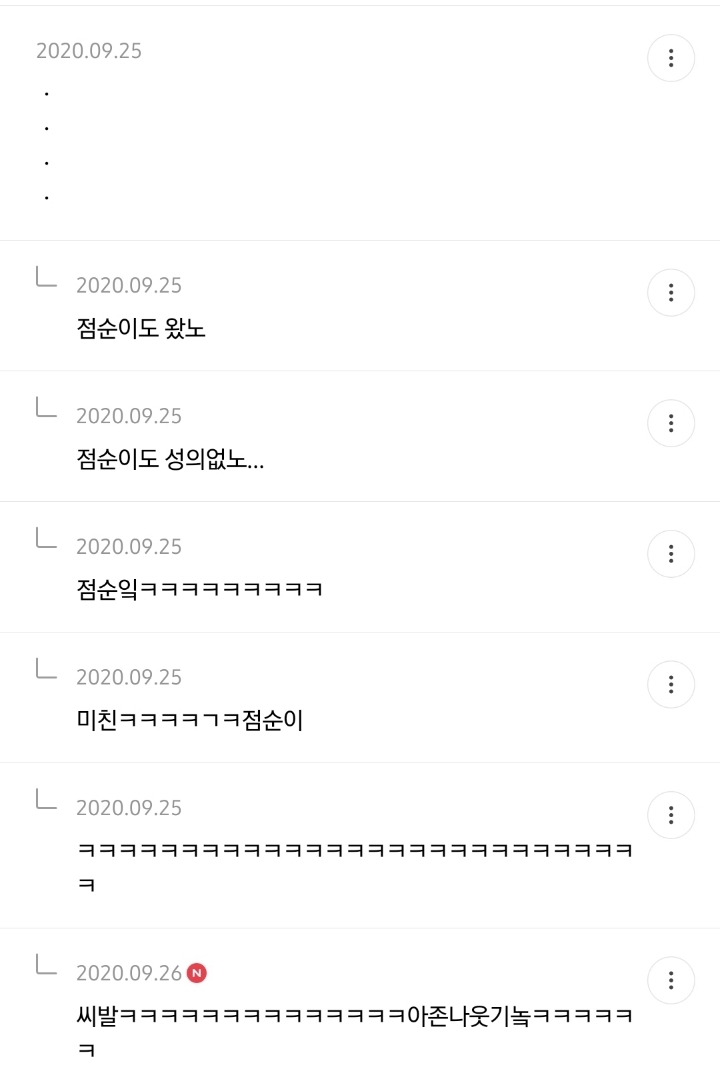This screenshot has width=720, height=1091.
Task: Show options for the '미친ㅋㅋㅋ점순이' reply
Action: (x=671, y=685)
